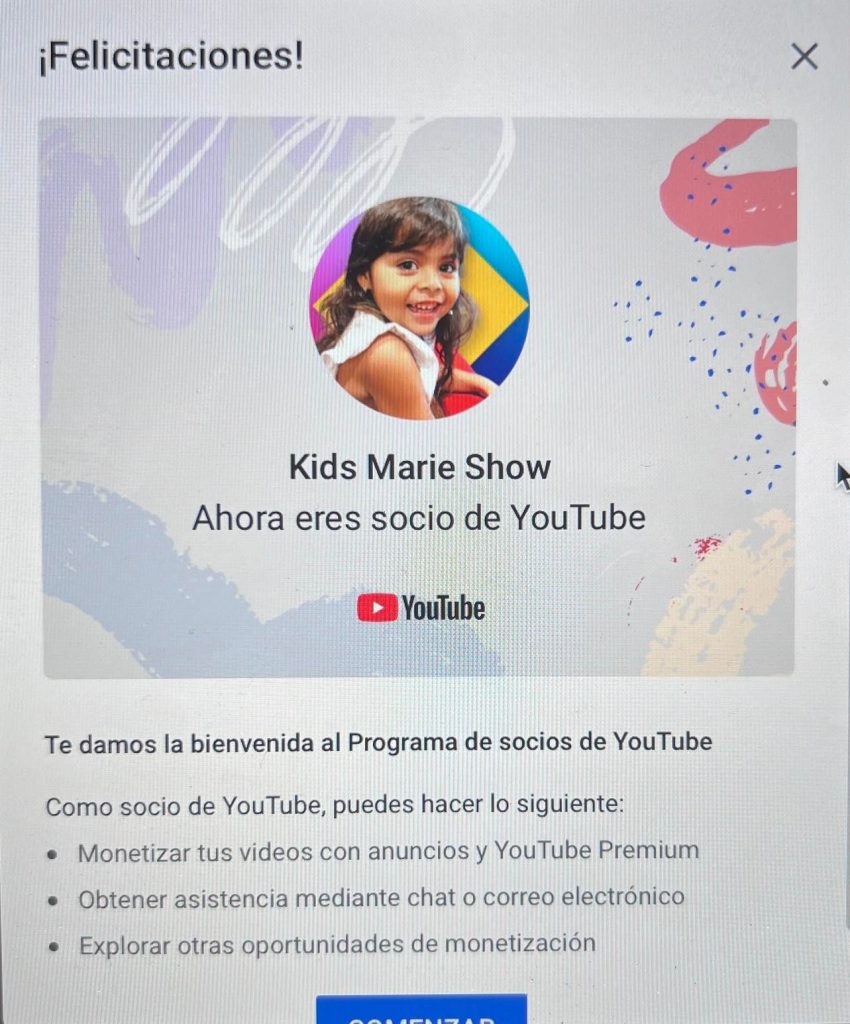
Task: Tap the blue COMENZAR button
Action: coord(421,1011)
